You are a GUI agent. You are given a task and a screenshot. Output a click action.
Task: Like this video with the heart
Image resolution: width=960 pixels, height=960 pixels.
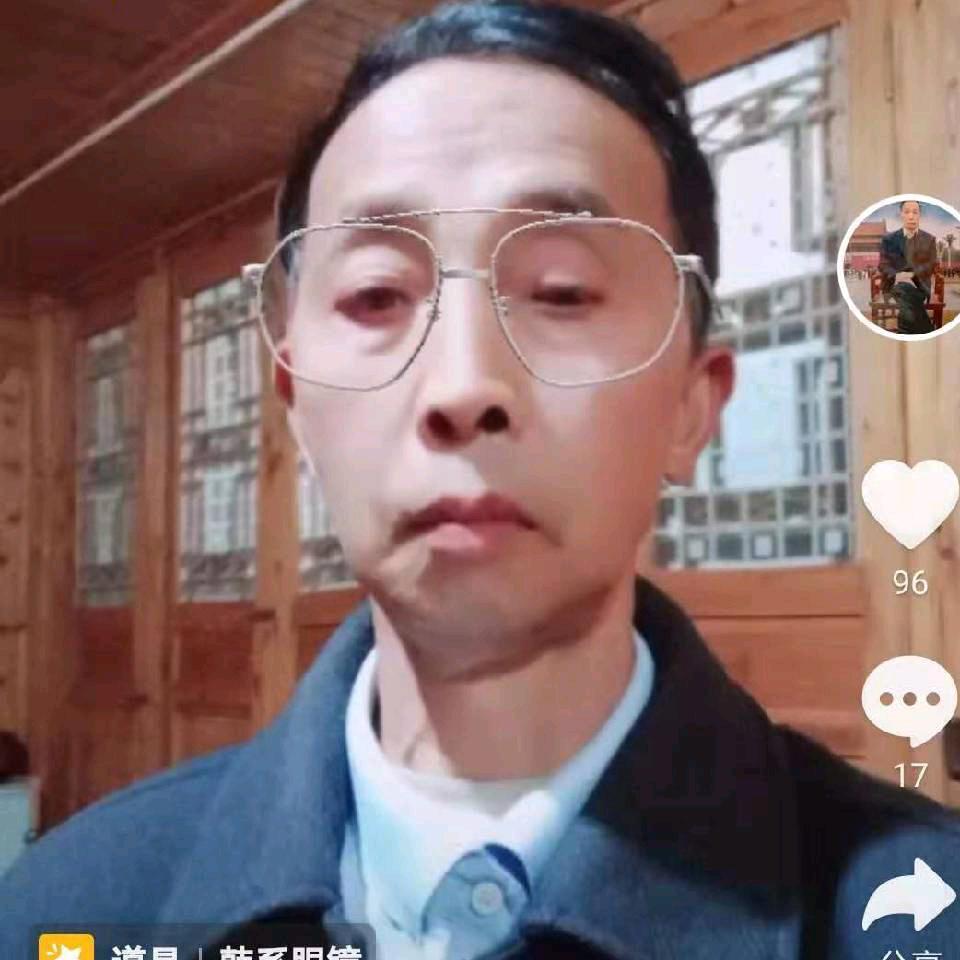909,503
